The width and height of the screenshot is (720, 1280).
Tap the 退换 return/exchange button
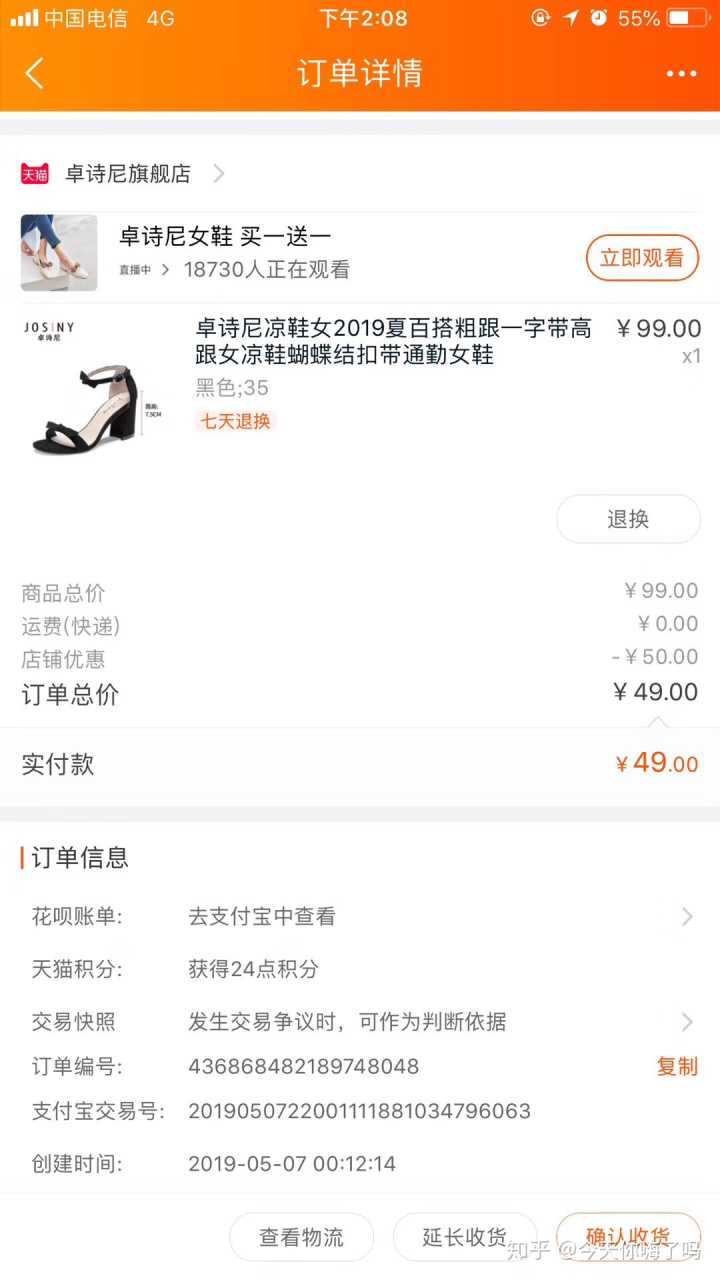click(x=628, y=519)
